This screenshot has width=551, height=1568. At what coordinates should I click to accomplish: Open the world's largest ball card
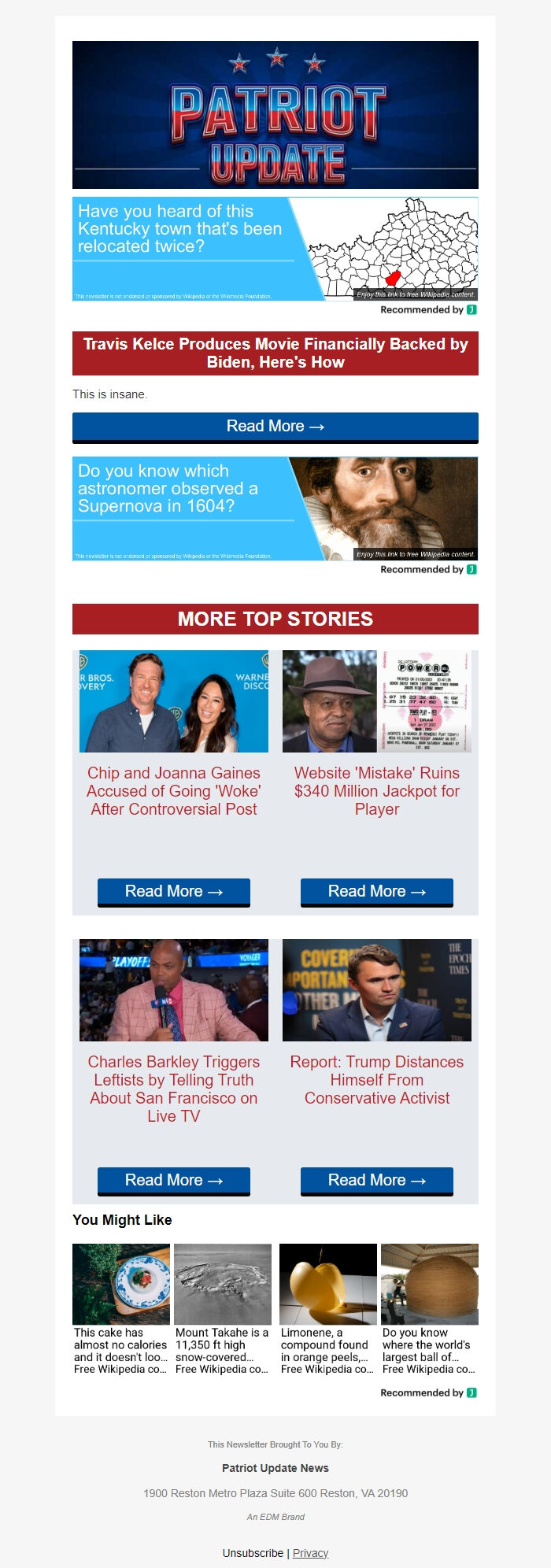click(x=430, y=1309)
